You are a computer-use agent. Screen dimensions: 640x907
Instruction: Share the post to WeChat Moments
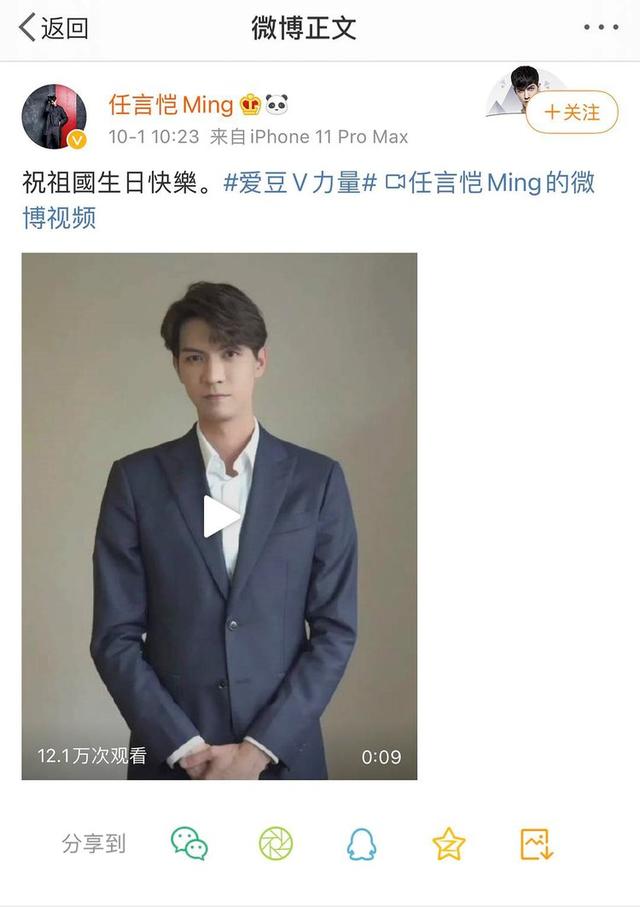click(276, 844)
